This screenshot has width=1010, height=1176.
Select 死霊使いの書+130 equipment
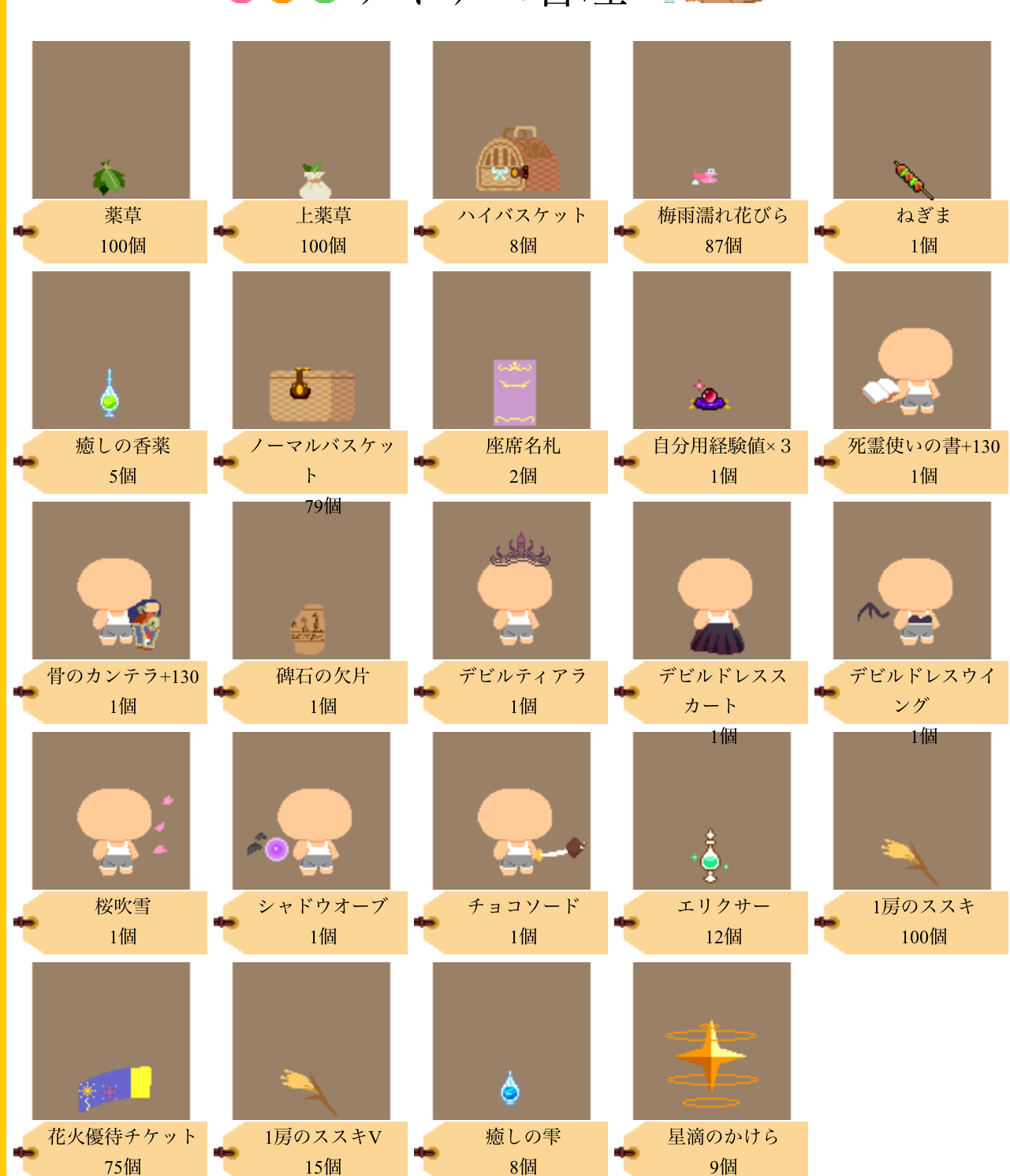(911, 350)
